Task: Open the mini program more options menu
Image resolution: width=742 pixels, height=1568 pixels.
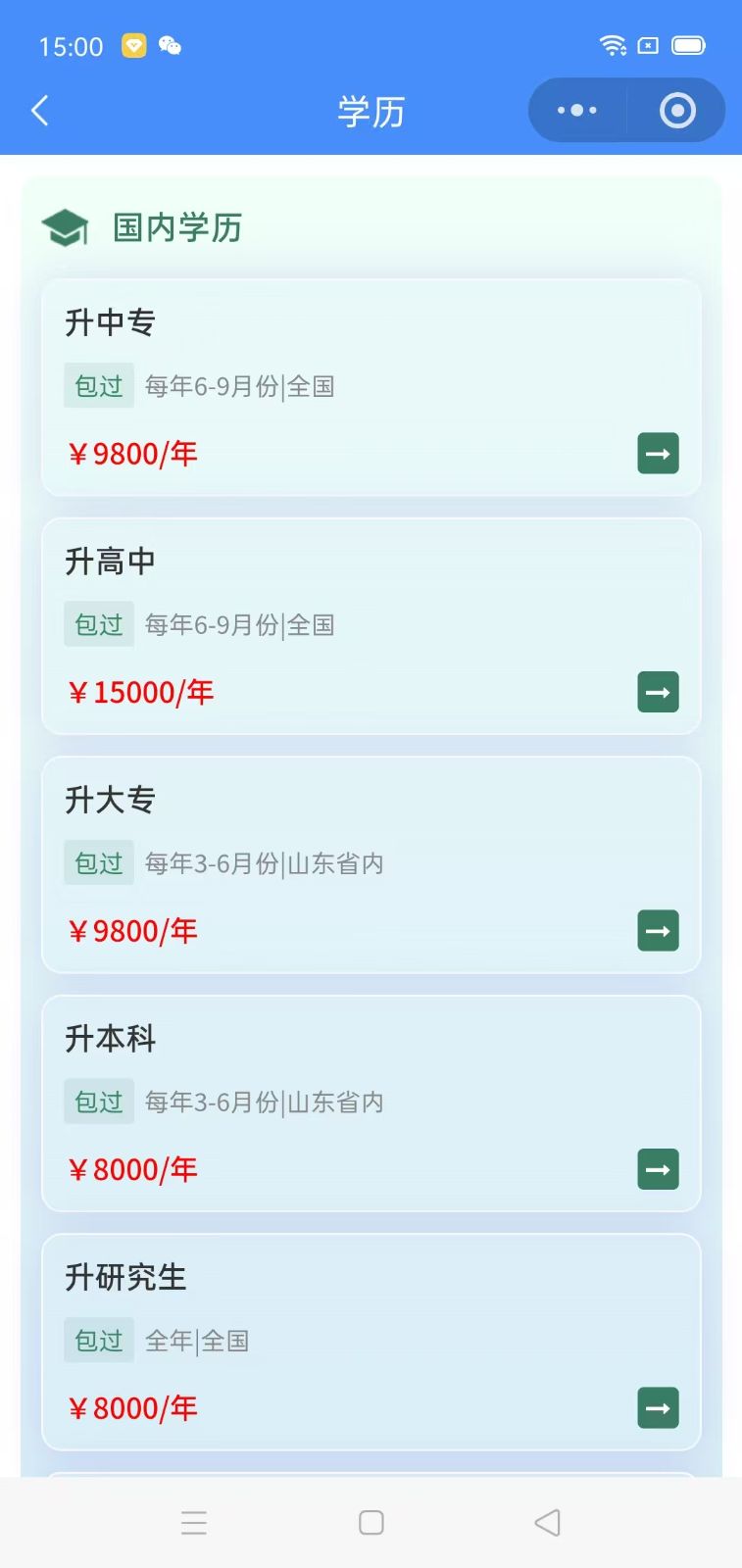Action: (576, 111)
